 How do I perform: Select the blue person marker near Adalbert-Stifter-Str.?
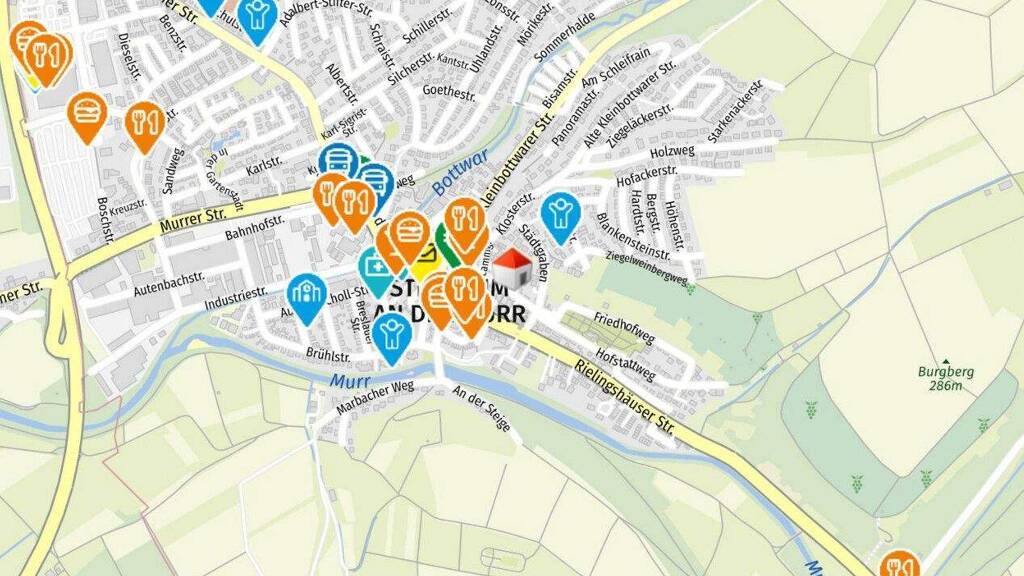click(258, 17)
